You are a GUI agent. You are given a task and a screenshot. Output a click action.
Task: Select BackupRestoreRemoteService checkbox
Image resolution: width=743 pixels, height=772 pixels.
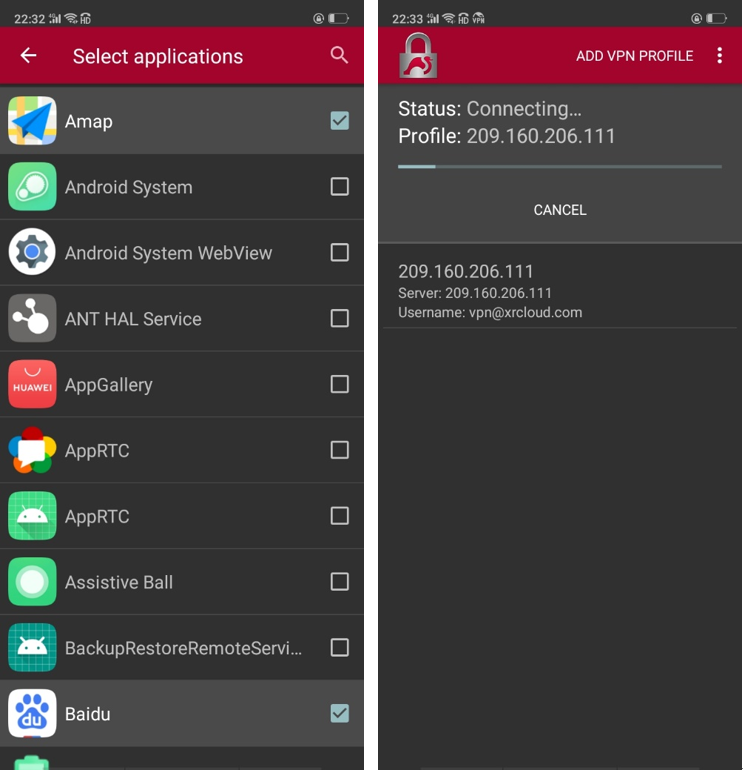[339, 648]
